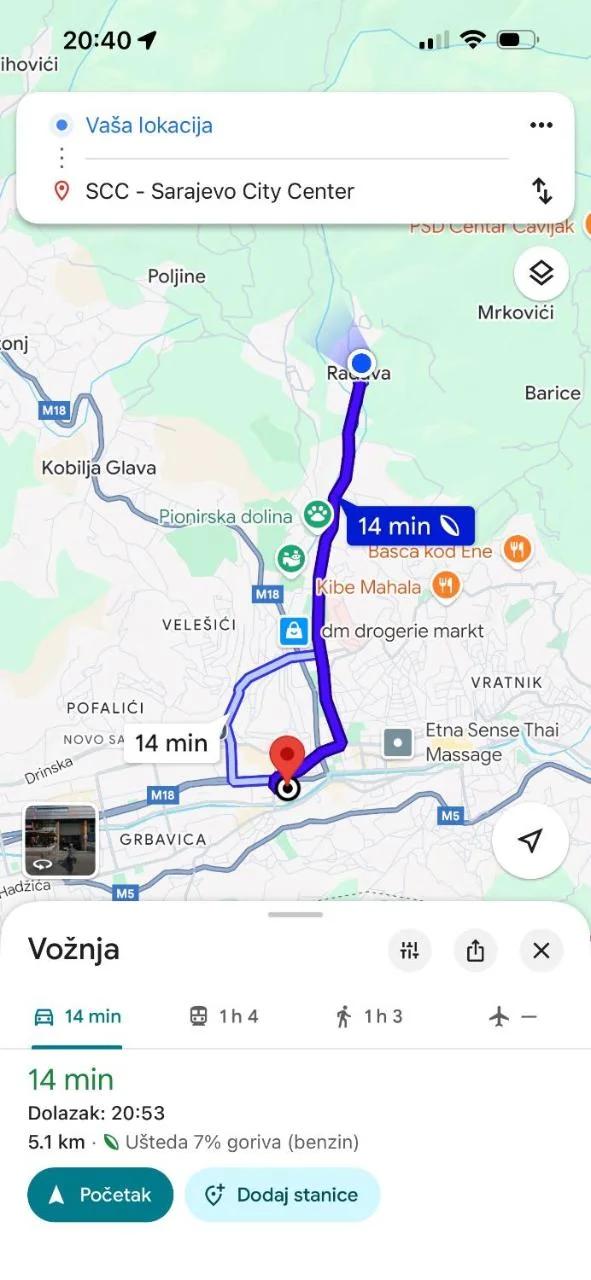Share the directions

pos(475,950)
